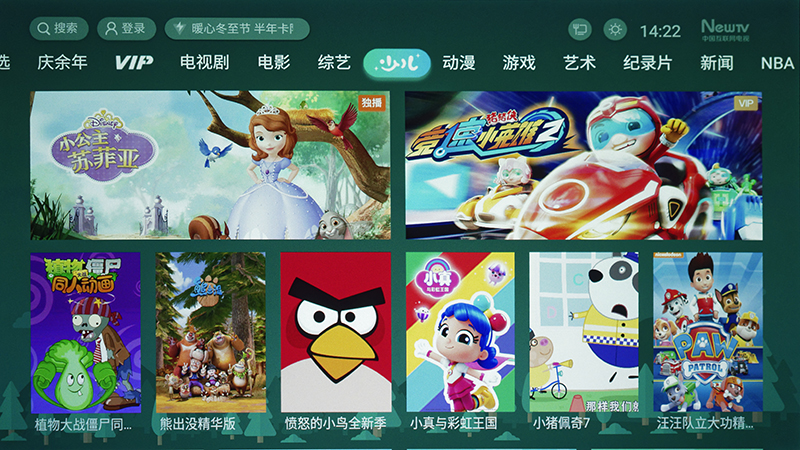Switch to the 庆余年 tab
The image size is (800, 450).
[x=62, y=63]
